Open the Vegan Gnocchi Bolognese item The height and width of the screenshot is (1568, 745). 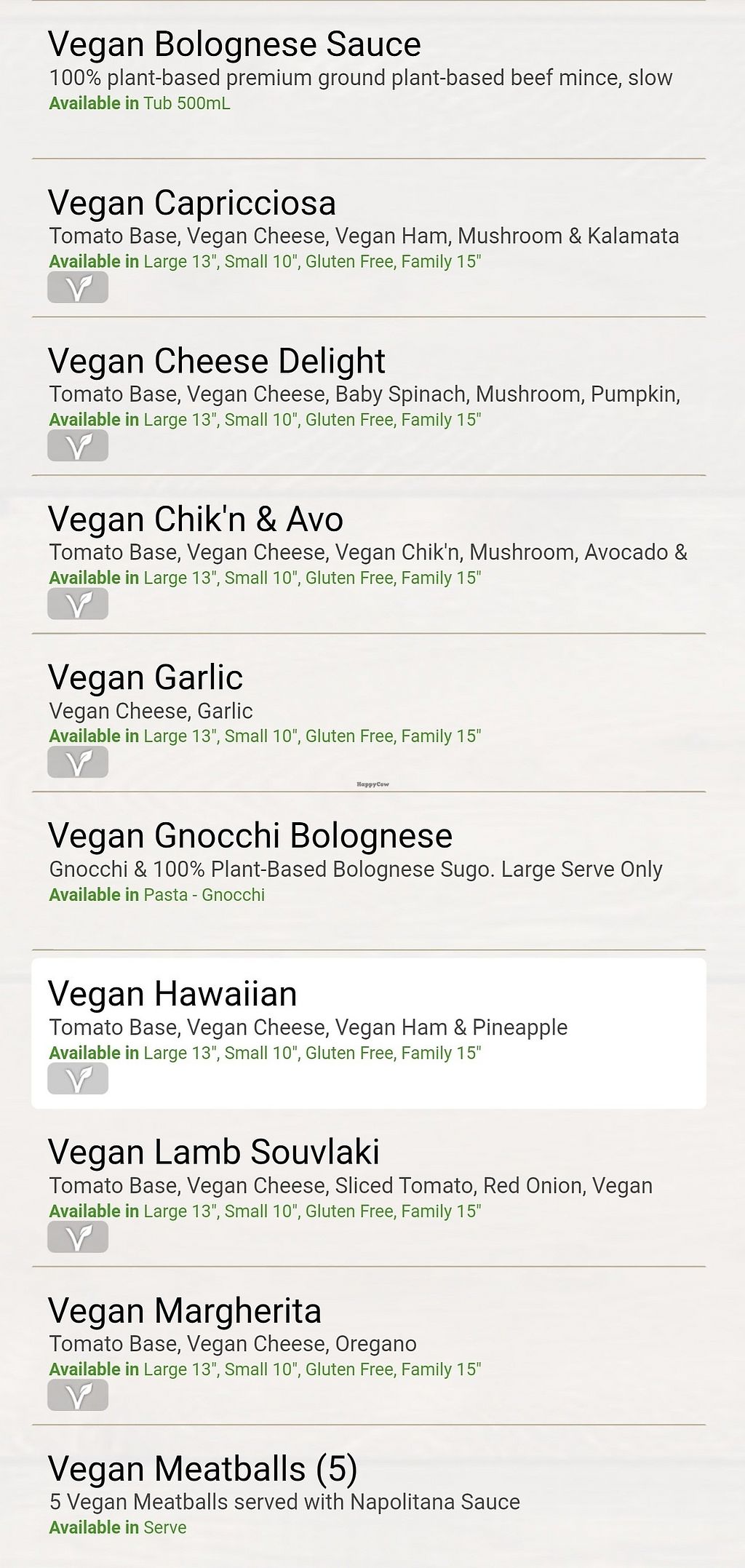click(250, 837)
